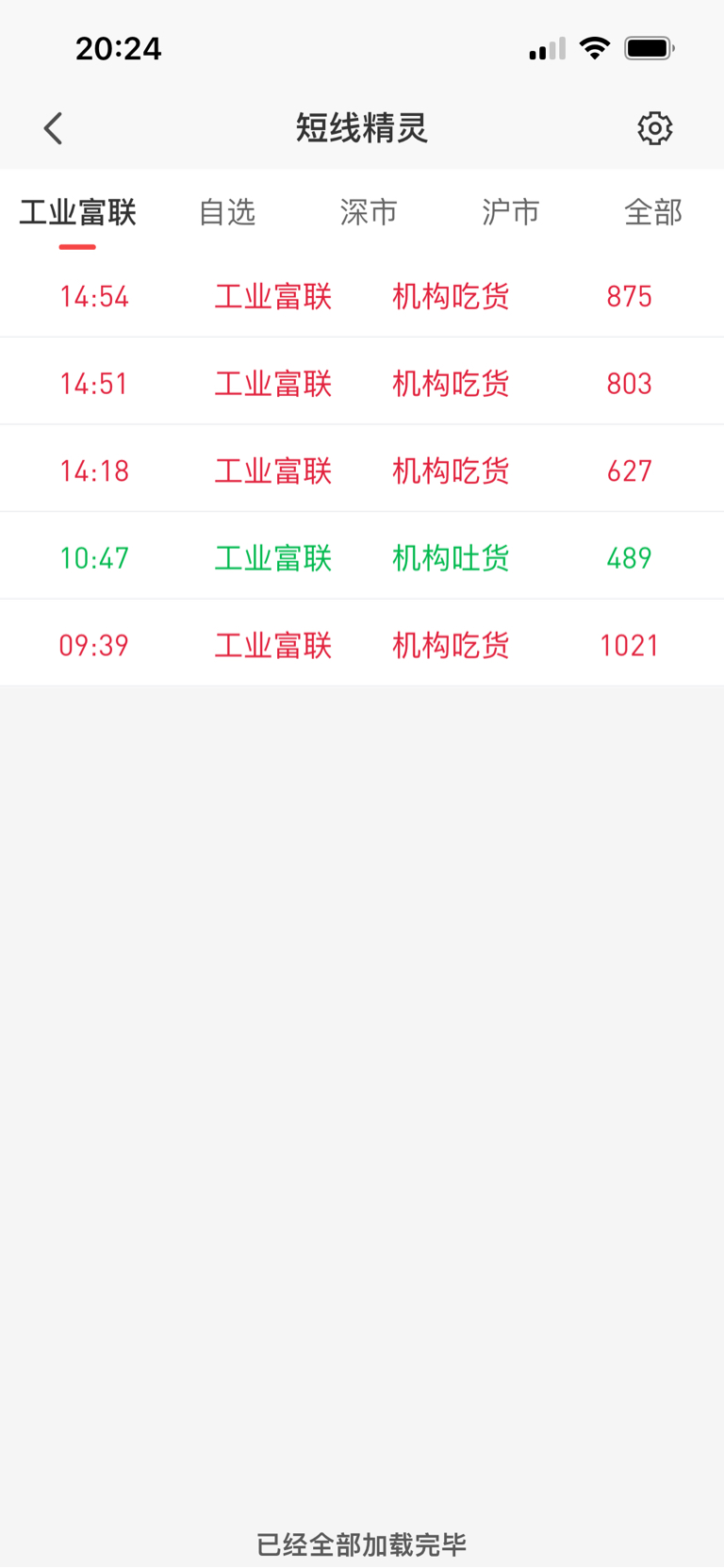Image resolution: width=724 pixels, height=1568 pixels.
Task: Open the 10:47 机构吐货 489 entry
Action: tap(362, 556)
